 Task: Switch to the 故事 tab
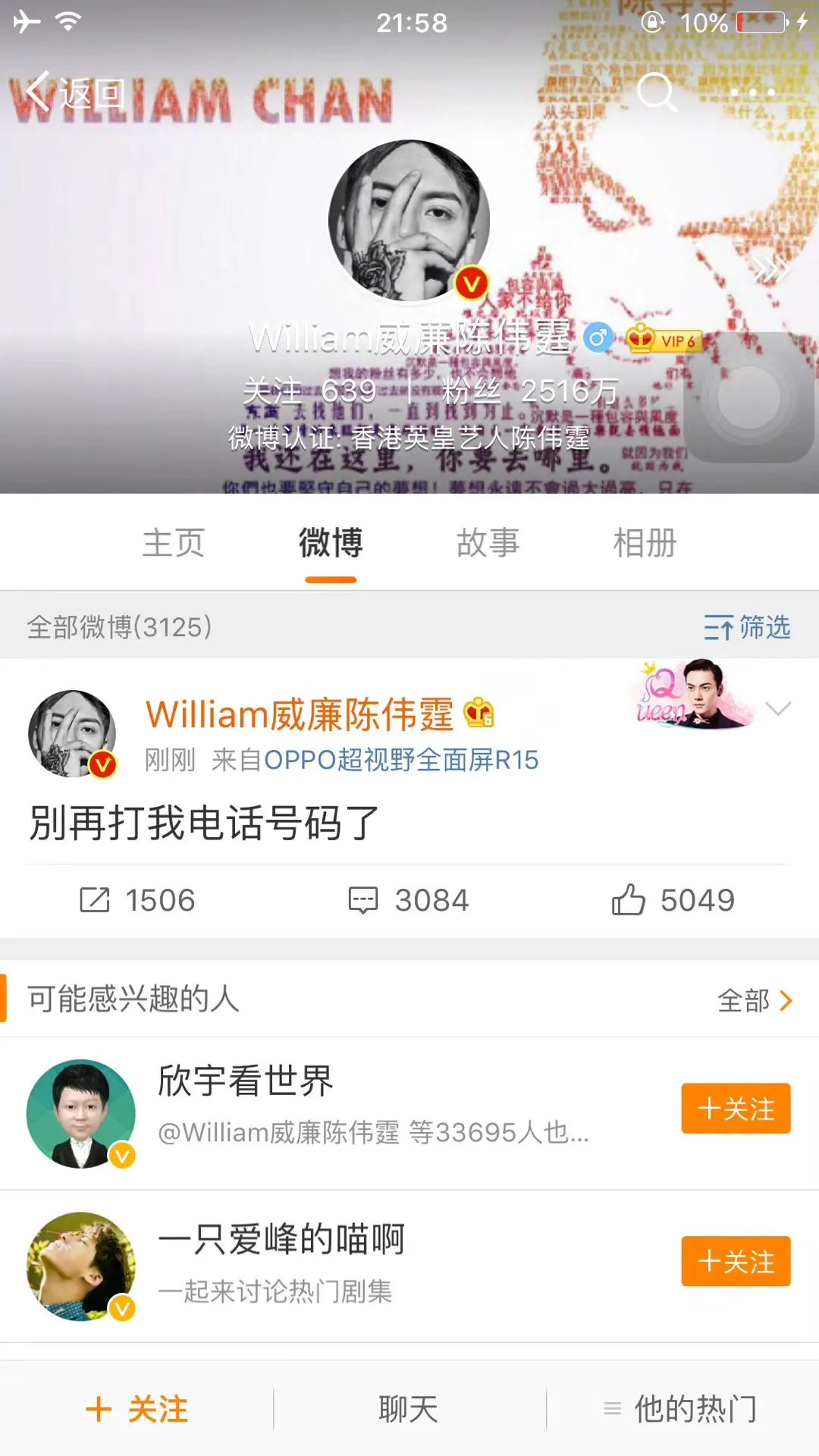pos(488,543)
